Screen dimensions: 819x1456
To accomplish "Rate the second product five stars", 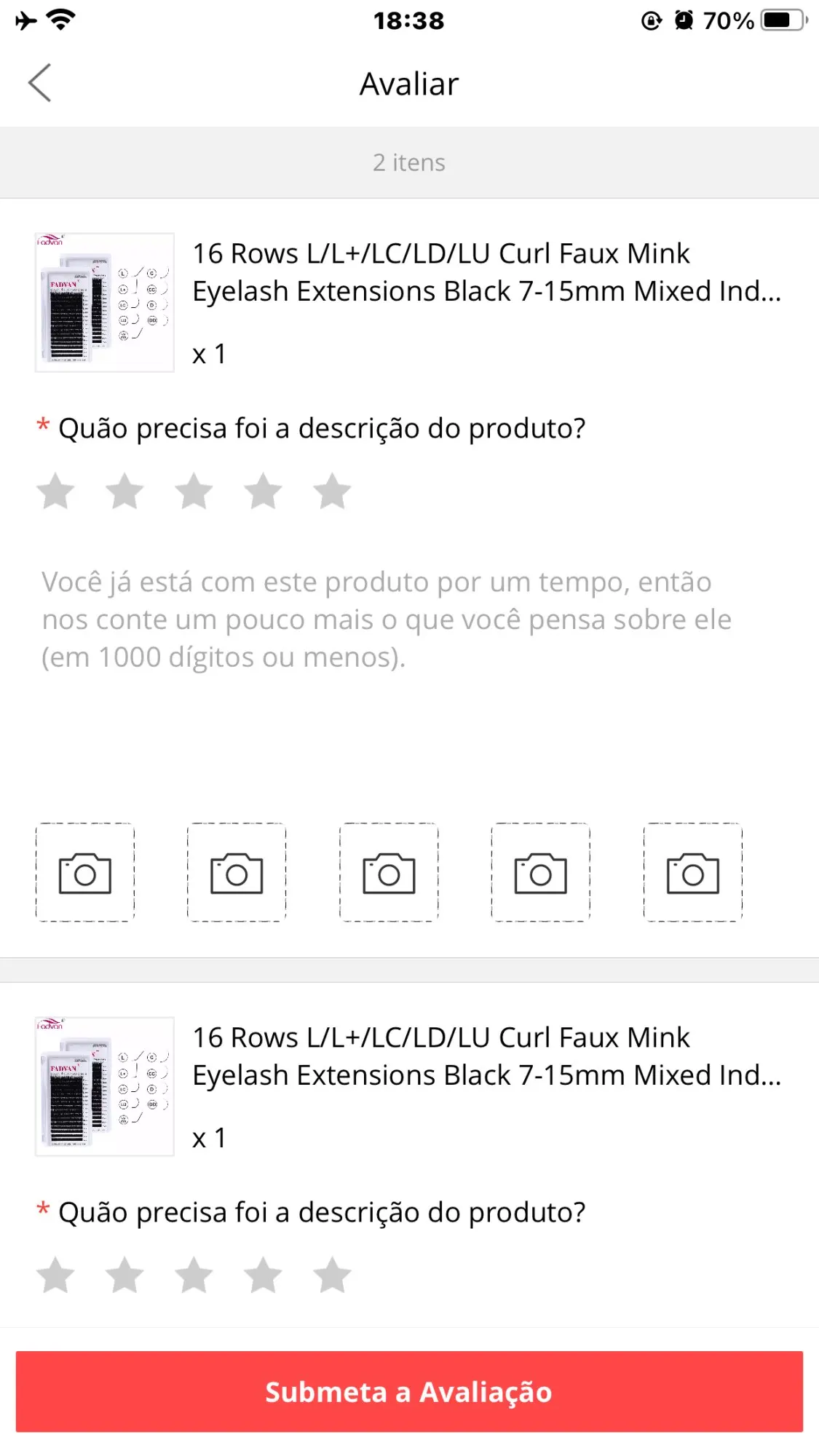I will pos(332,1275).
